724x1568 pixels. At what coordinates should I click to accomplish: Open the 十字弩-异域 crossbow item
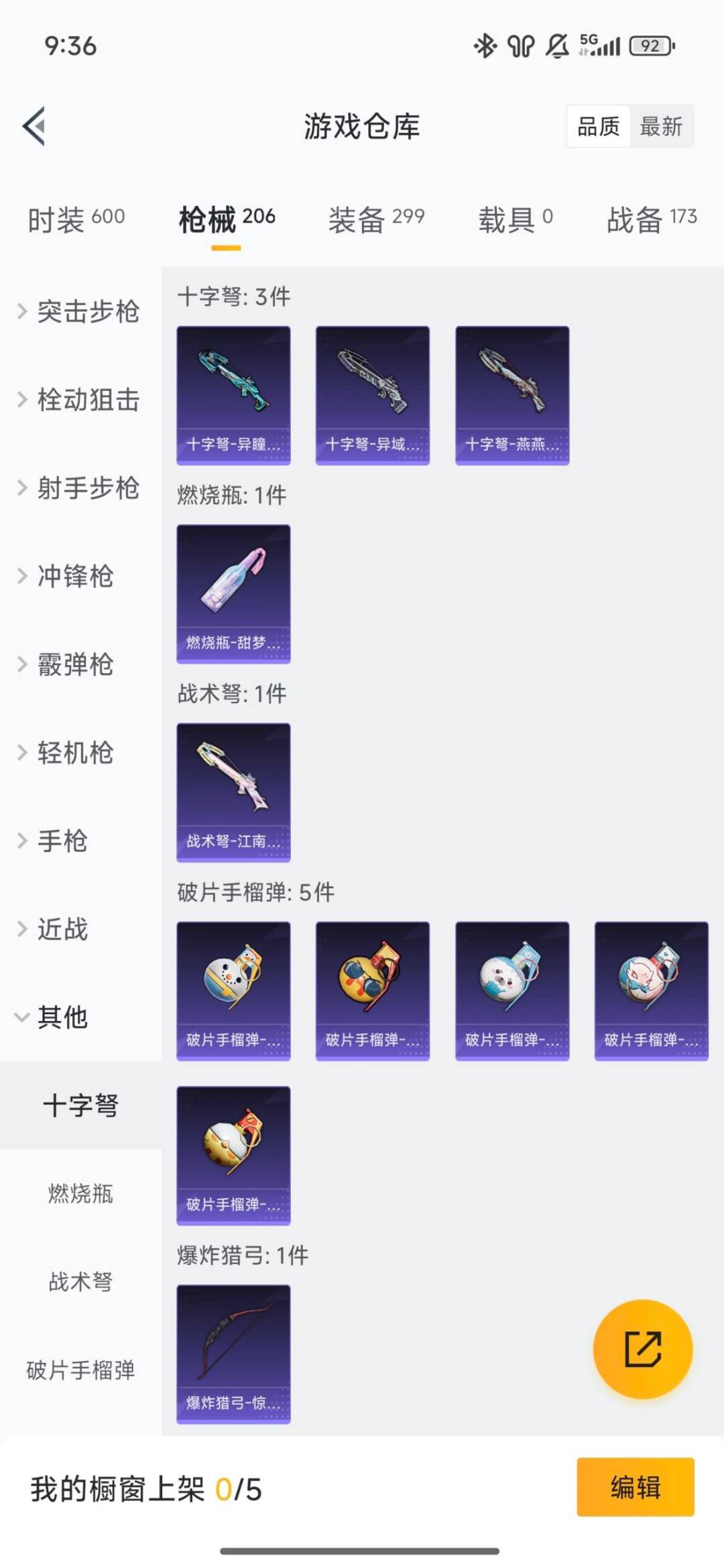[x=373, y=394]
